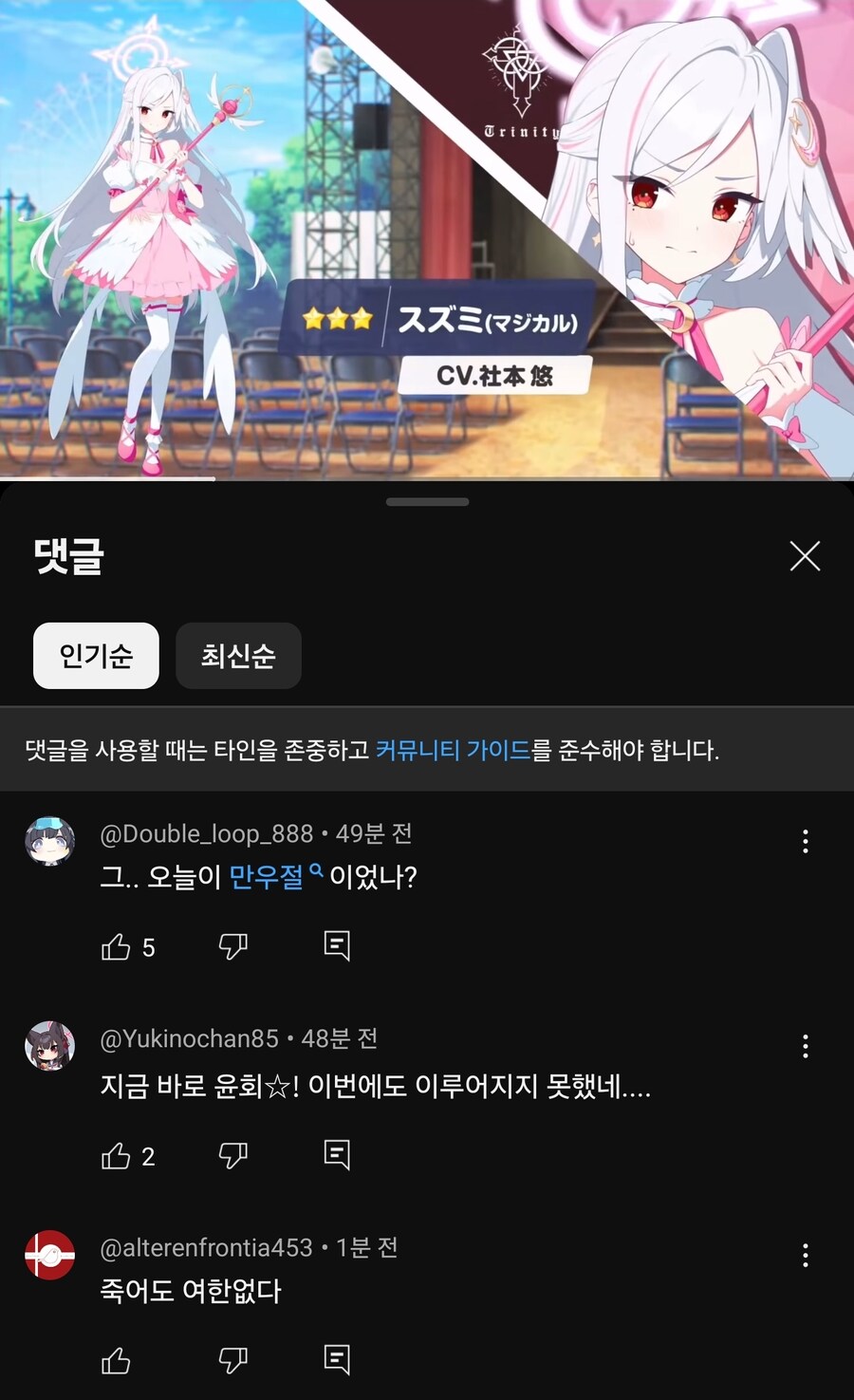854x1400 pixels.
Task: Open the 커뮤니티 가이드 link
Action: click(x=453, y=751)
